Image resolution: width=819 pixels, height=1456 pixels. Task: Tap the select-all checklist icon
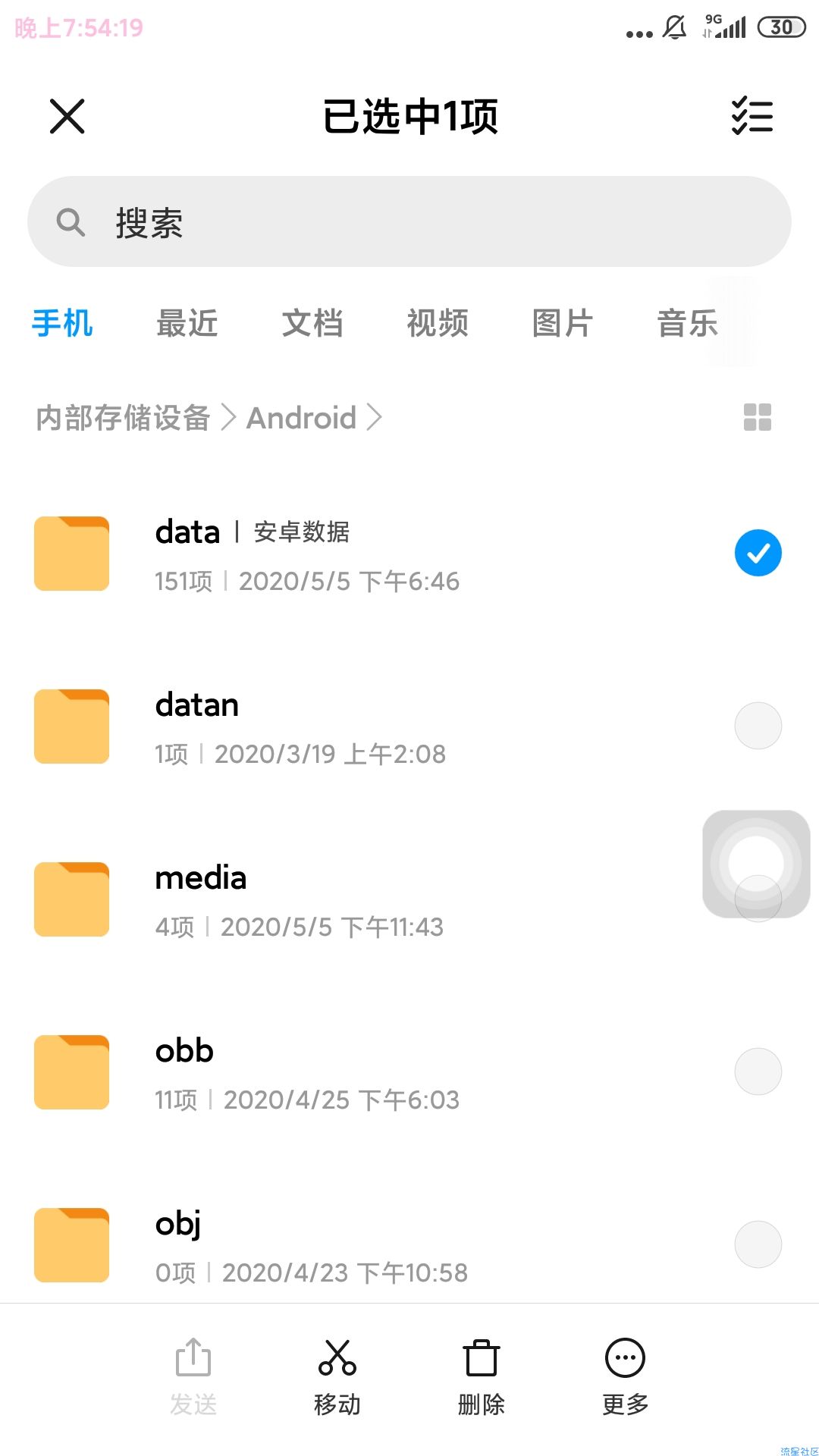point(752,116)
